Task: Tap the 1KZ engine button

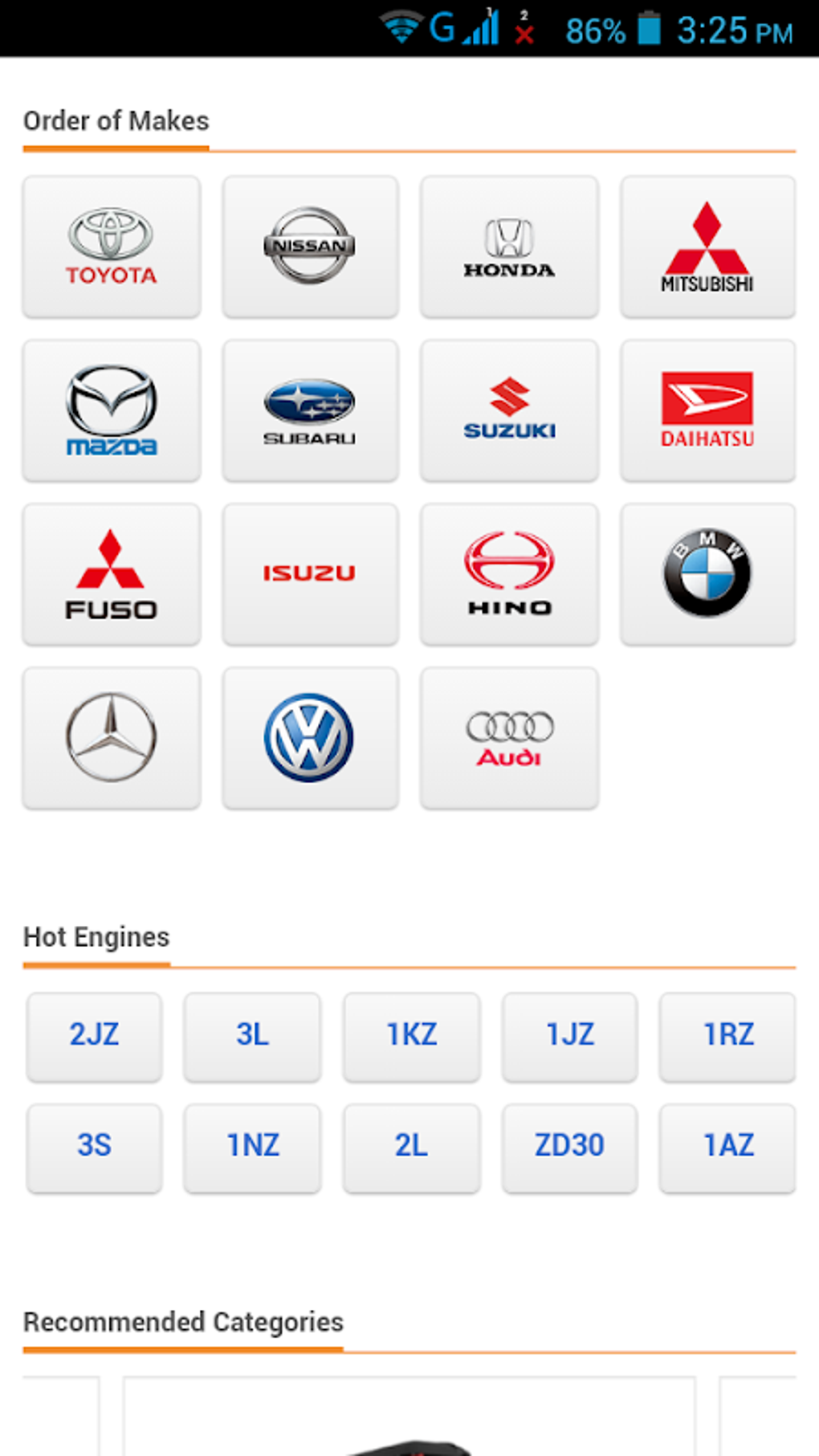Action: [411, 1037]
